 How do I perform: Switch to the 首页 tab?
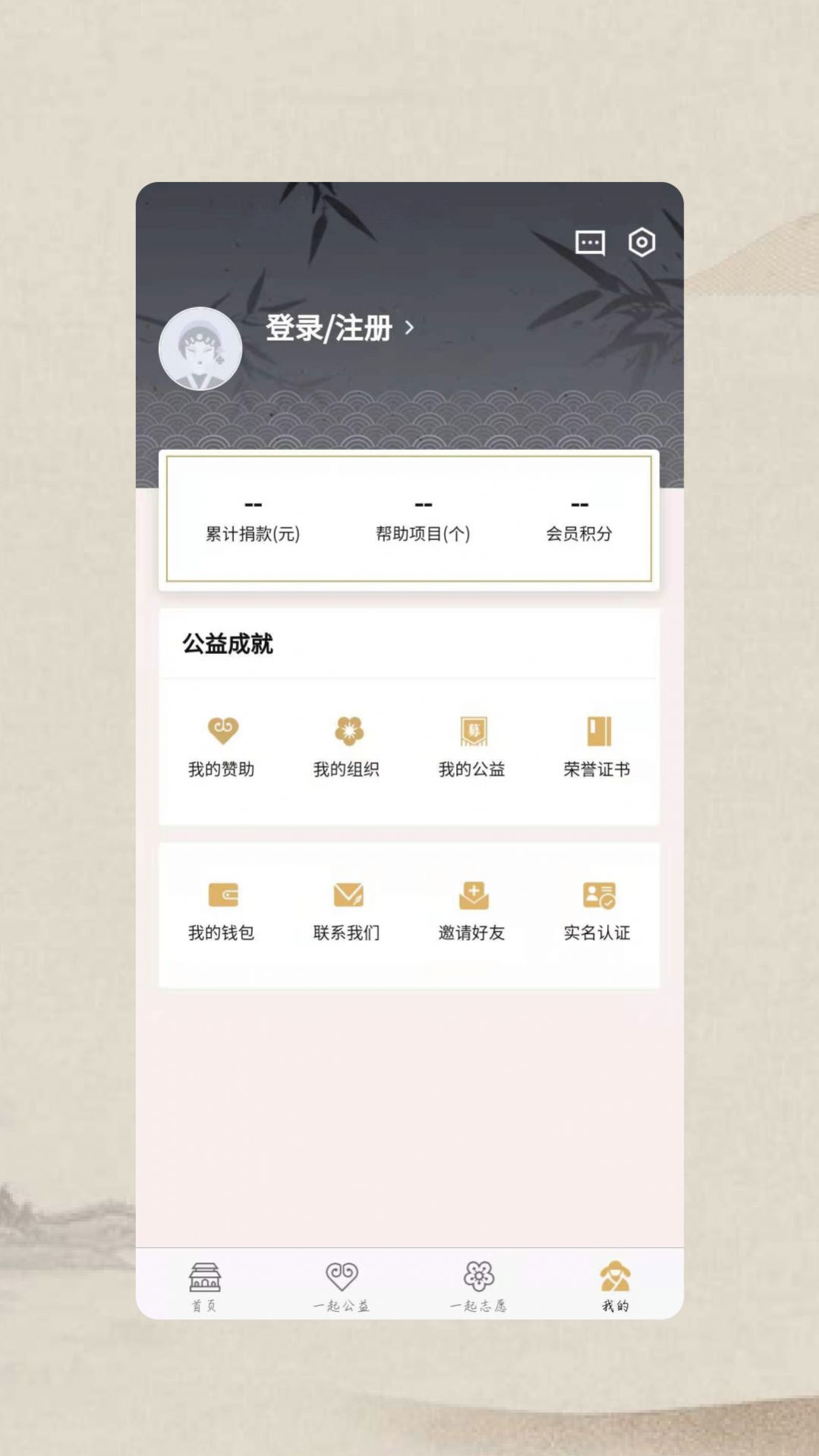pos(204,1287)
